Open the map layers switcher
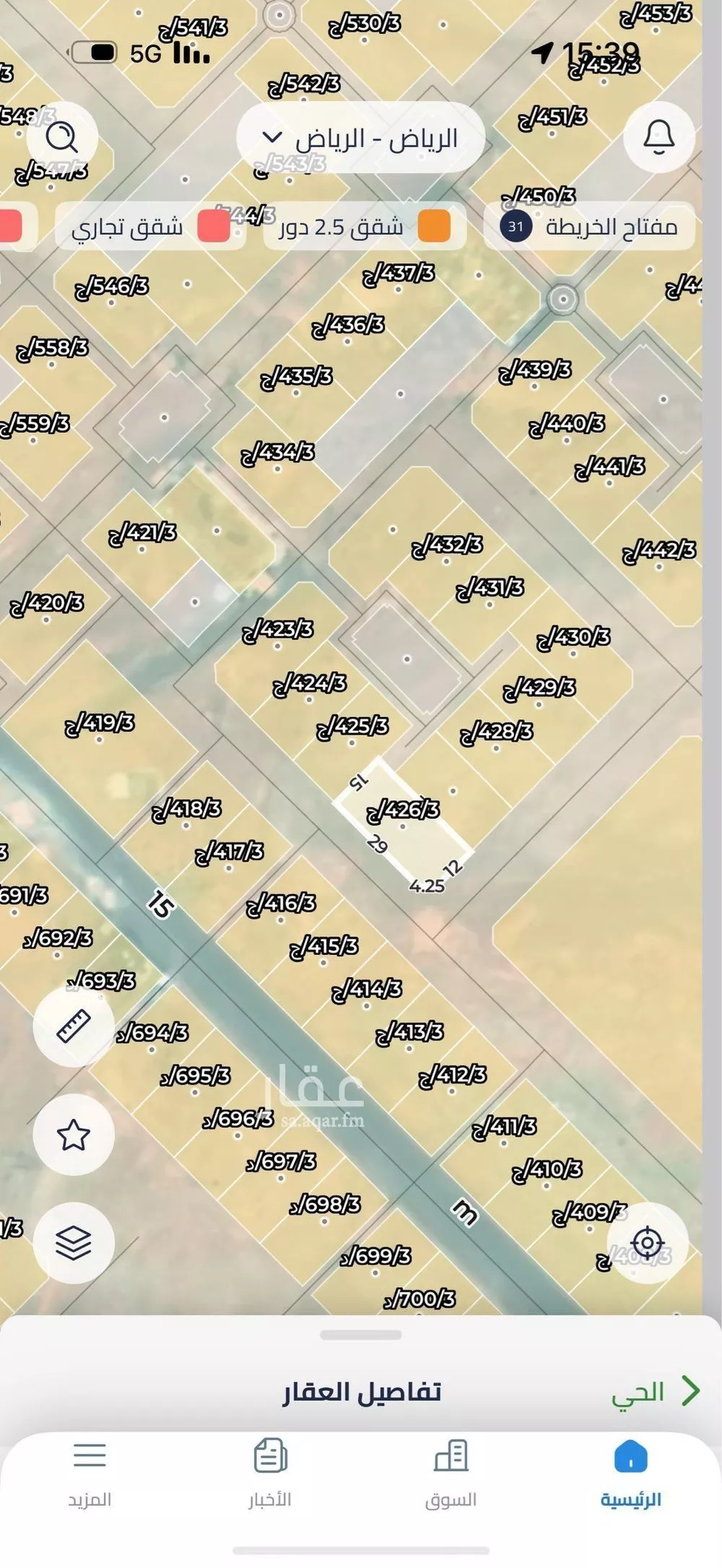Image resolution: width=722 pixels, height=1568 pixels. pos(74,1242)
